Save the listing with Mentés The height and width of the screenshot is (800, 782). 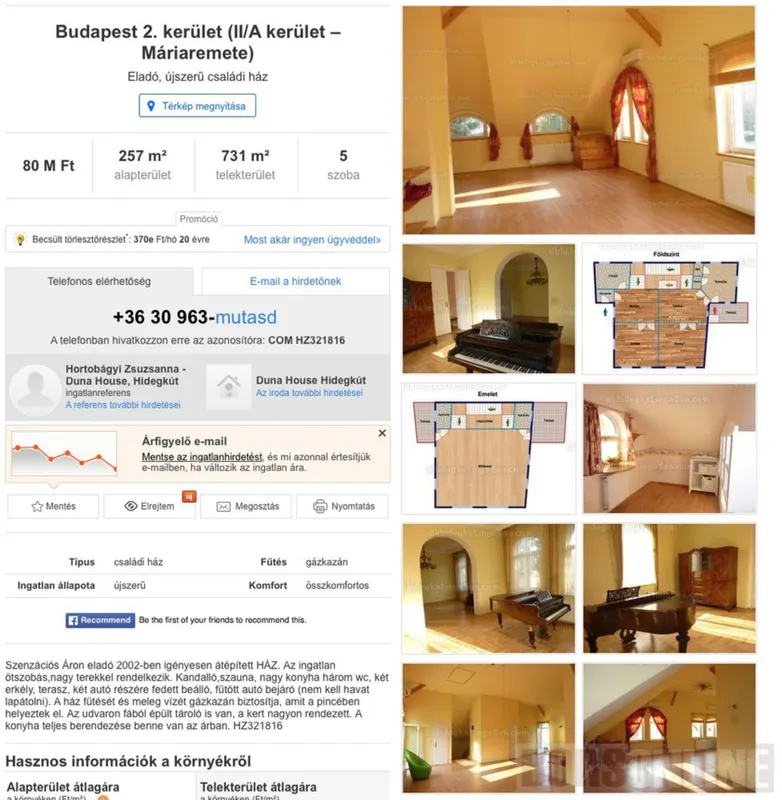click(x=53, y=506)
